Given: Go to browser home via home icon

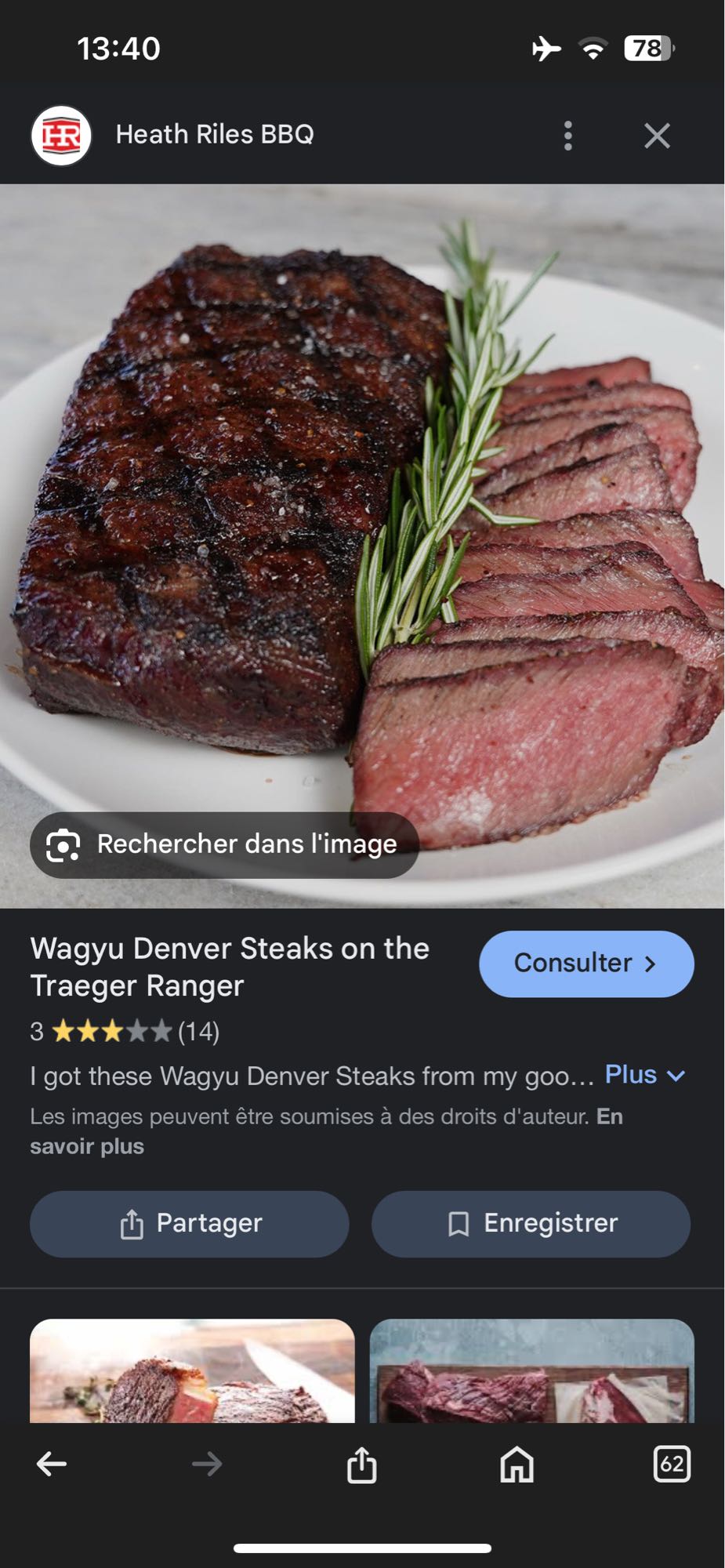Looking at the screenshot, I should [518, 1467].
